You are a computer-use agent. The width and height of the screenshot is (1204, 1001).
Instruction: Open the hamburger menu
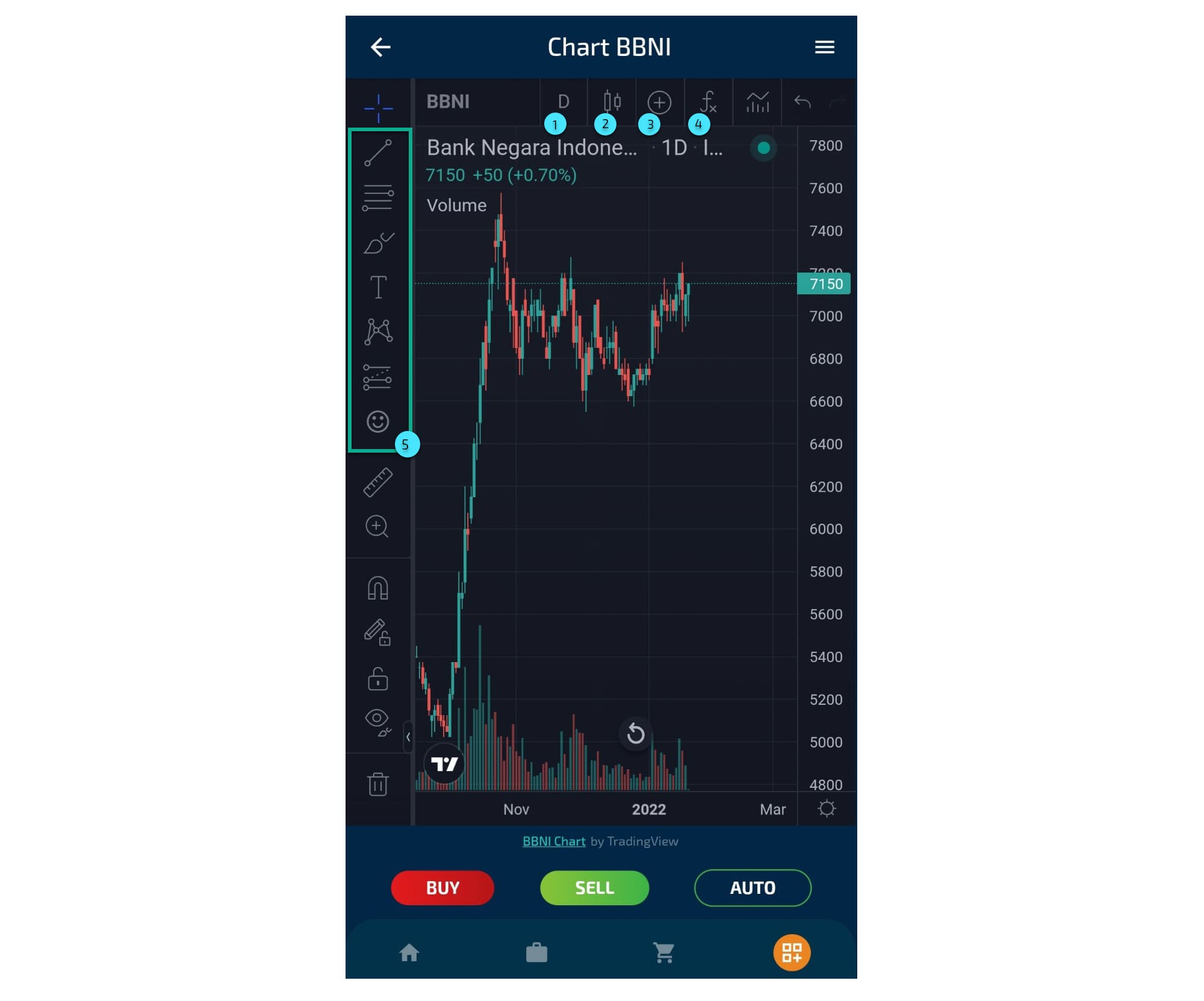[824, 47]
